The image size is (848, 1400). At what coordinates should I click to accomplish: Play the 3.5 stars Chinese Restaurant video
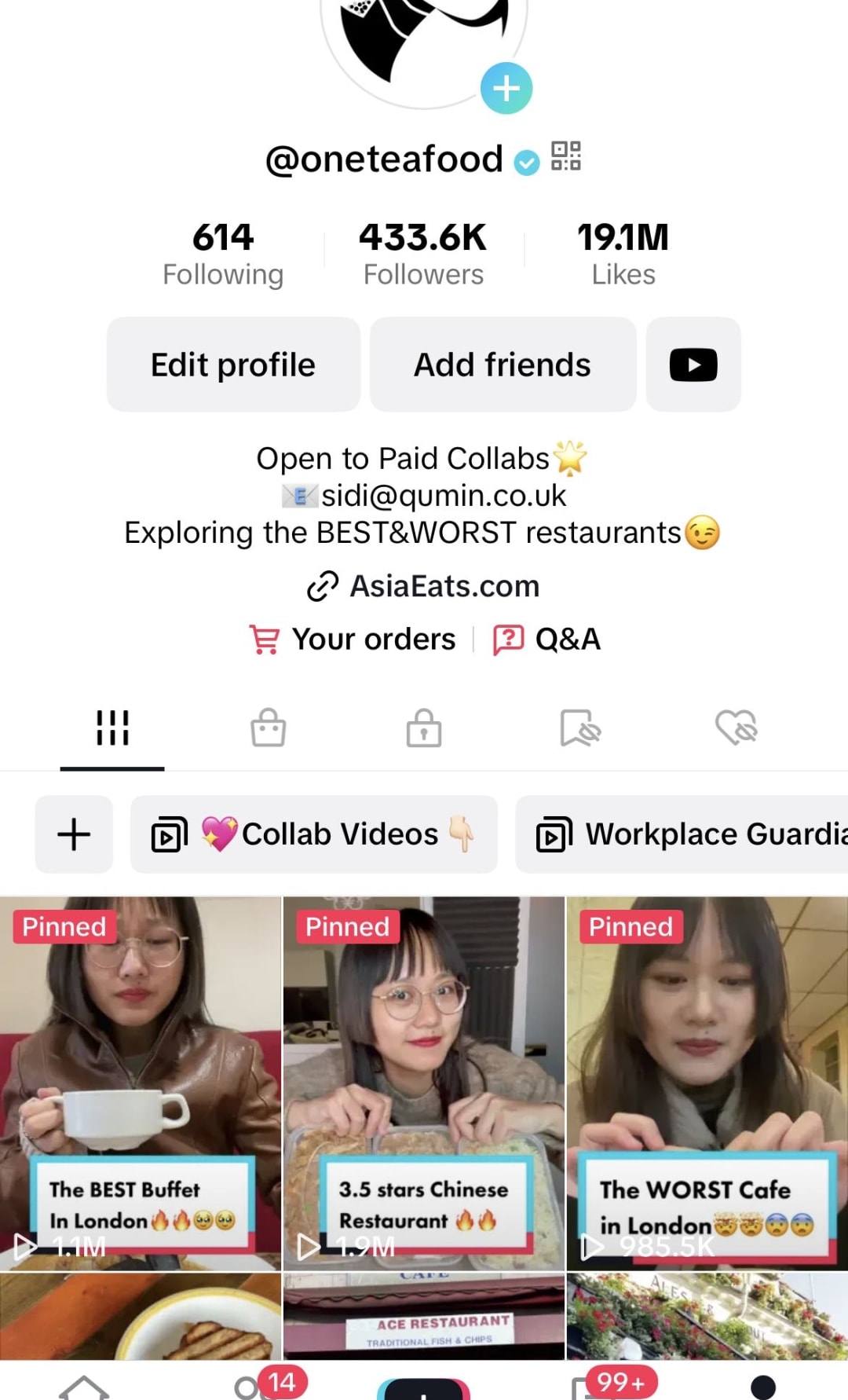[424, 1083]
